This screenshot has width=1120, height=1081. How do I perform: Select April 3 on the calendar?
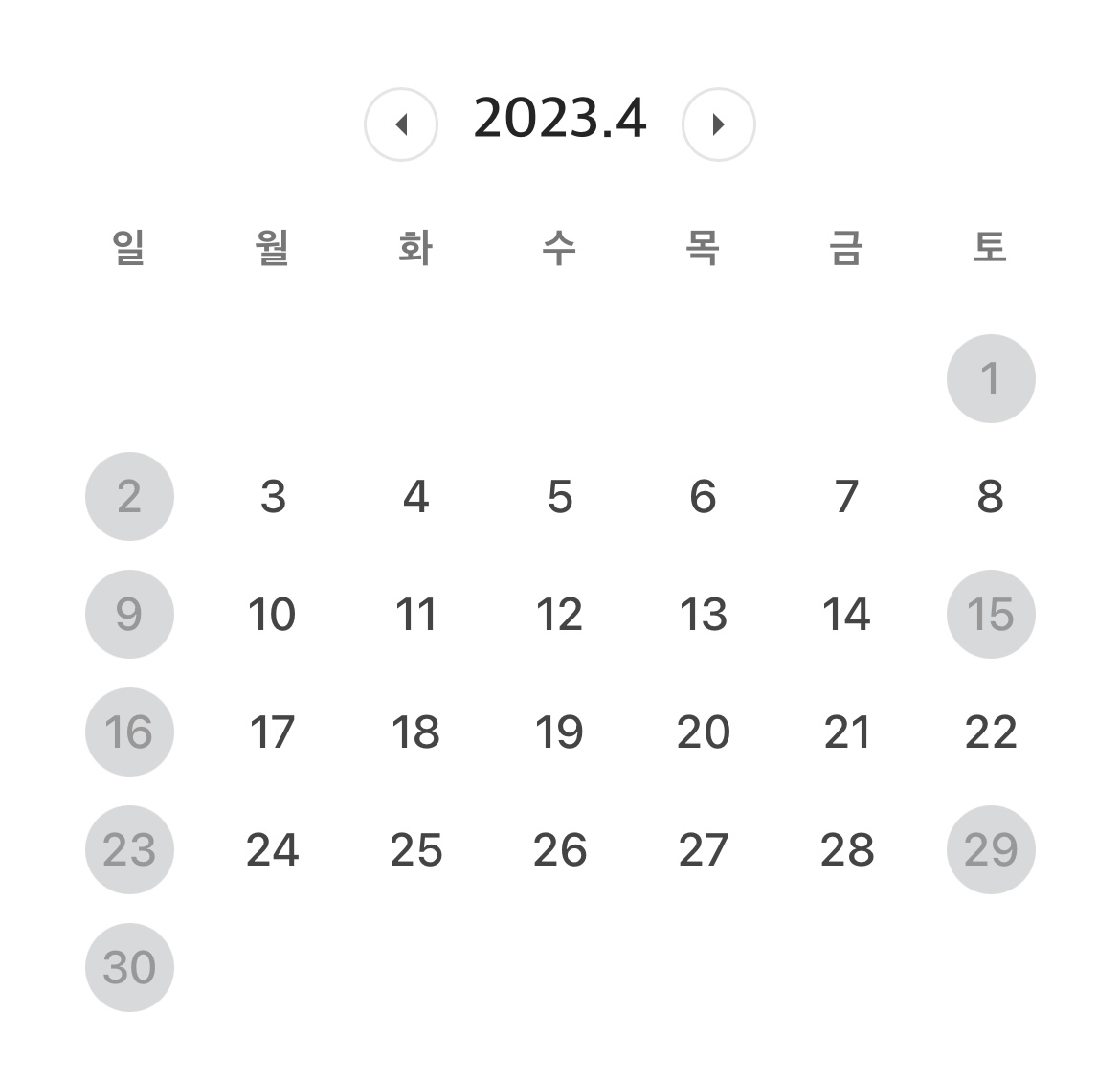tap(273, 496)
